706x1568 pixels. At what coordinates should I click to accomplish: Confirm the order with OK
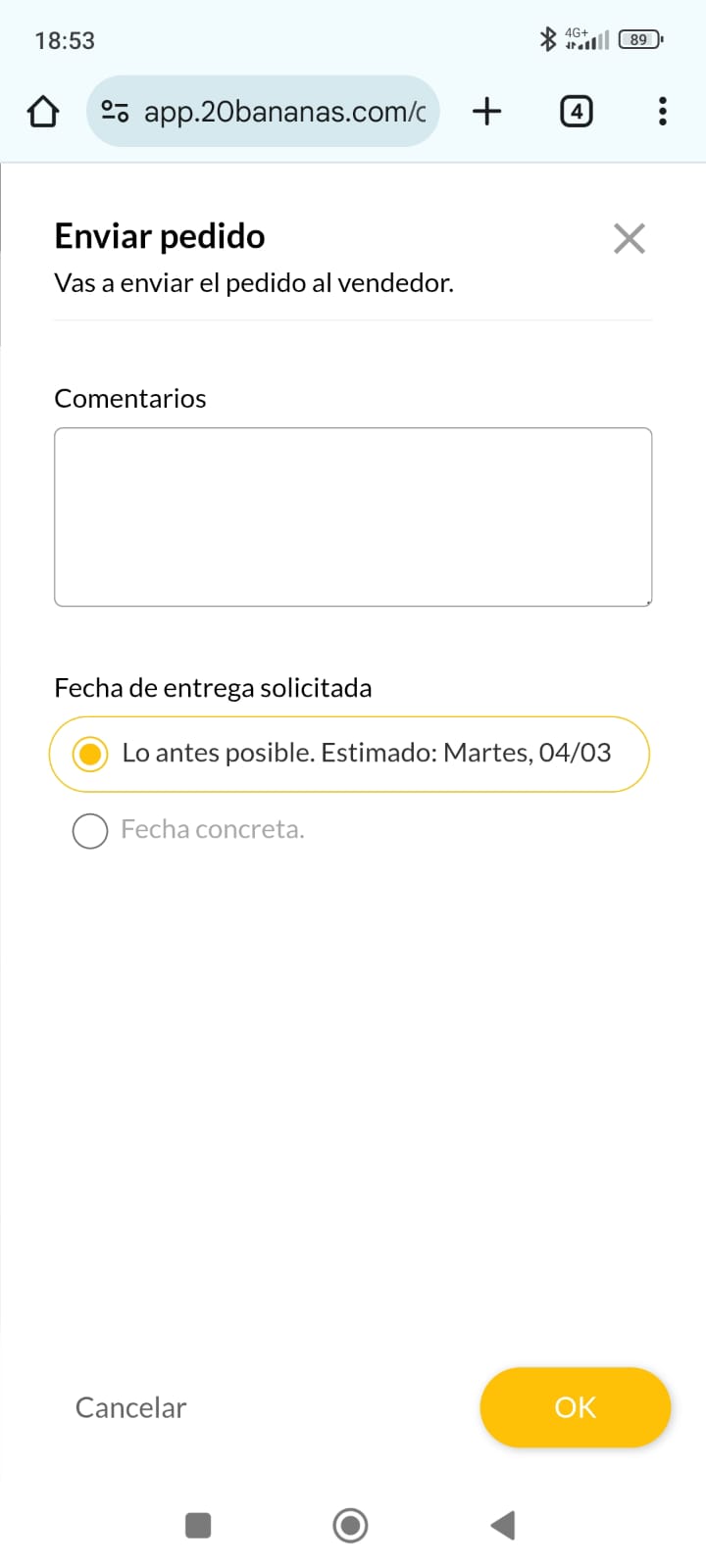[575, 1407]
